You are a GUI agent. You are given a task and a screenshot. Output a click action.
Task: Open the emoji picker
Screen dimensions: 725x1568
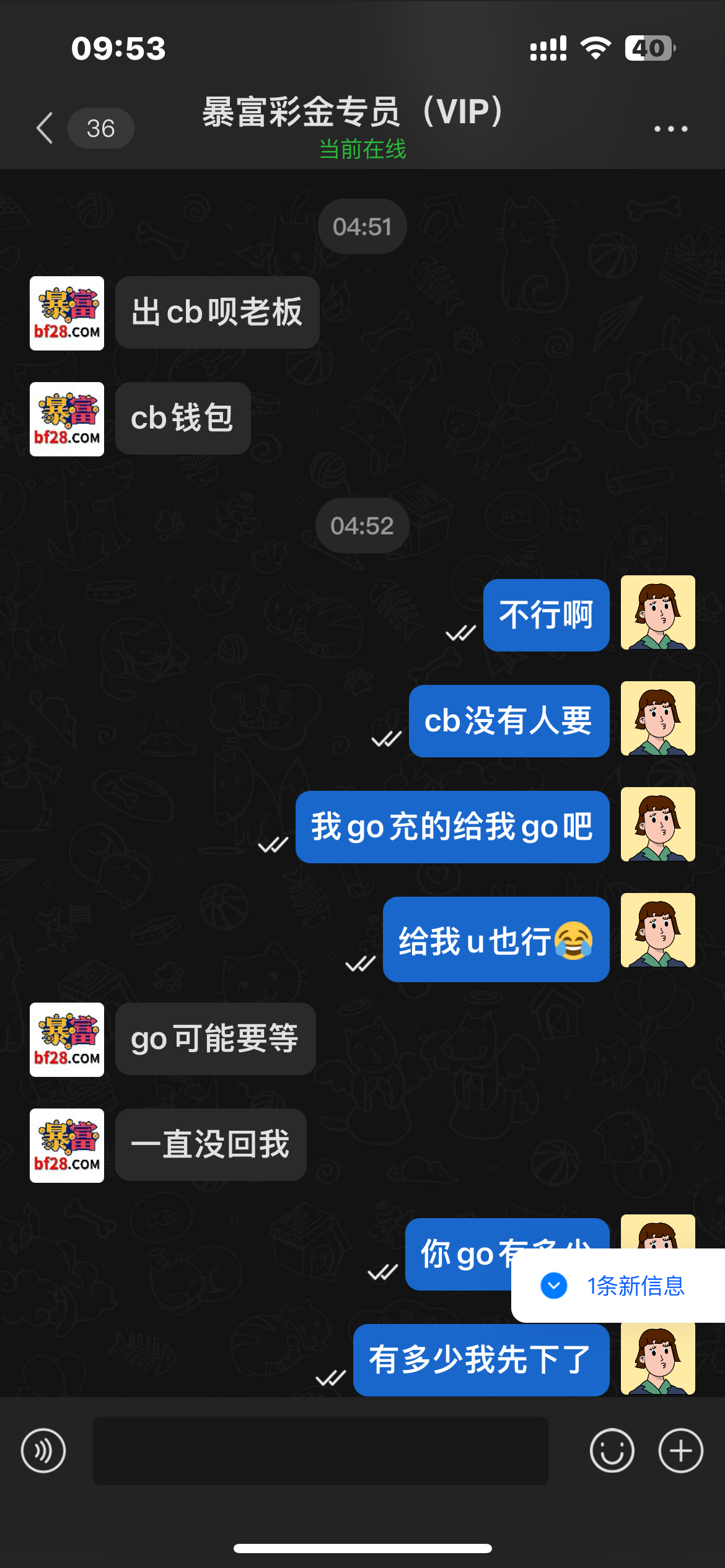click(x=612, y=1450)
